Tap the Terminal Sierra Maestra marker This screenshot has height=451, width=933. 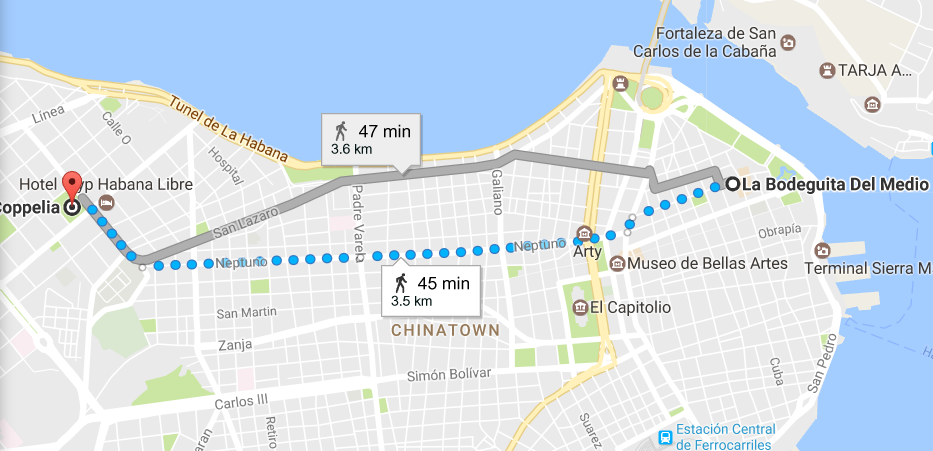point(822,250)
